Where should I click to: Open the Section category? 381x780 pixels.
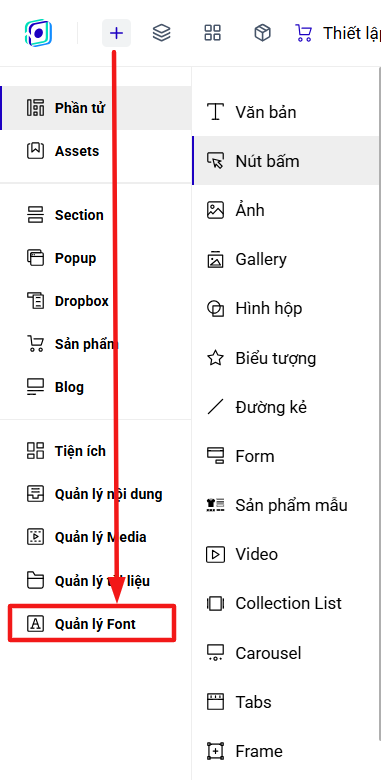[95, 215]
